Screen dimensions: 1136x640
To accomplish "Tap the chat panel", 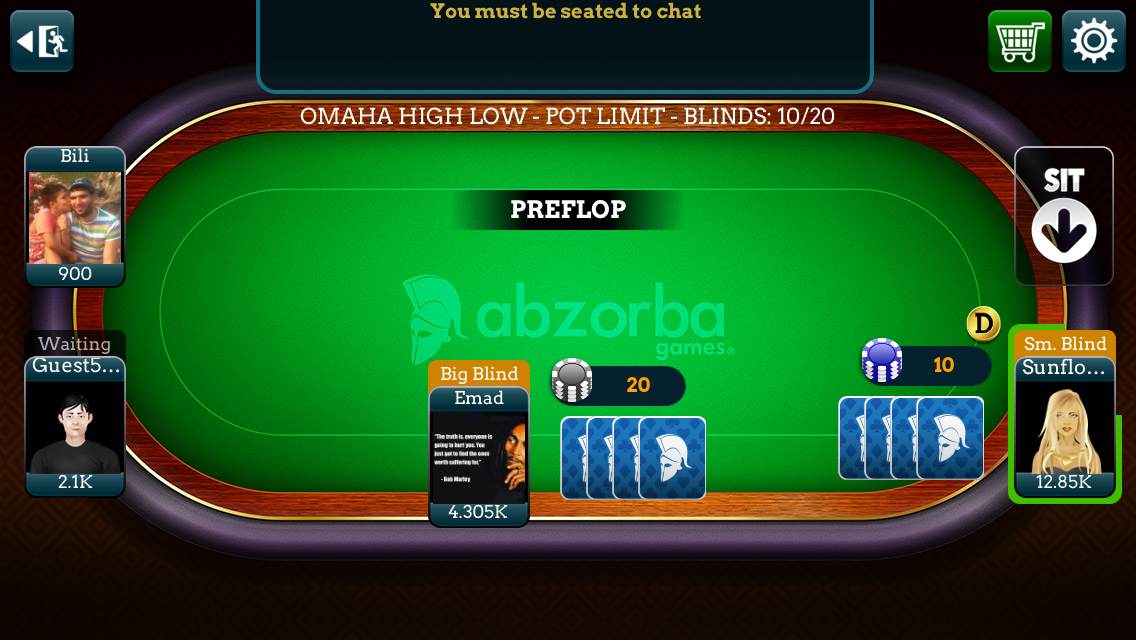I will coord(565,45).
